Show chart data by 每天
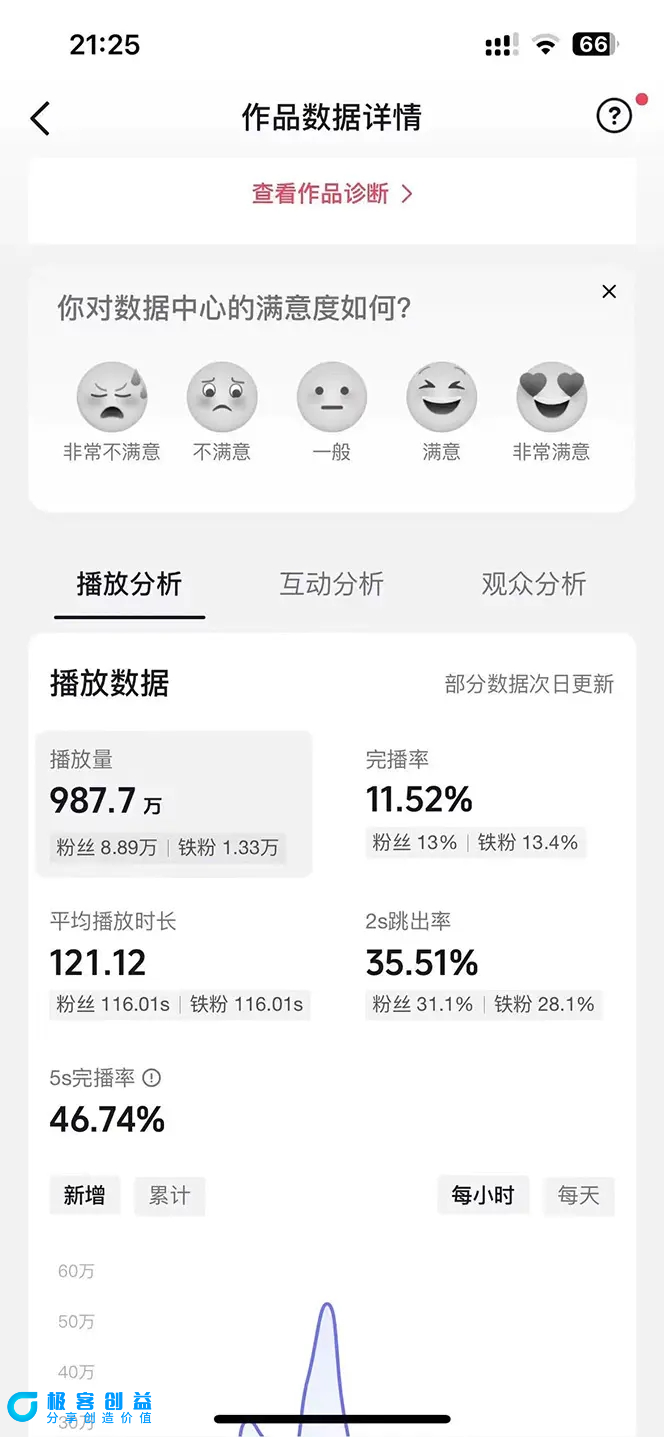664x1437 pixels. click(578, 1195)
